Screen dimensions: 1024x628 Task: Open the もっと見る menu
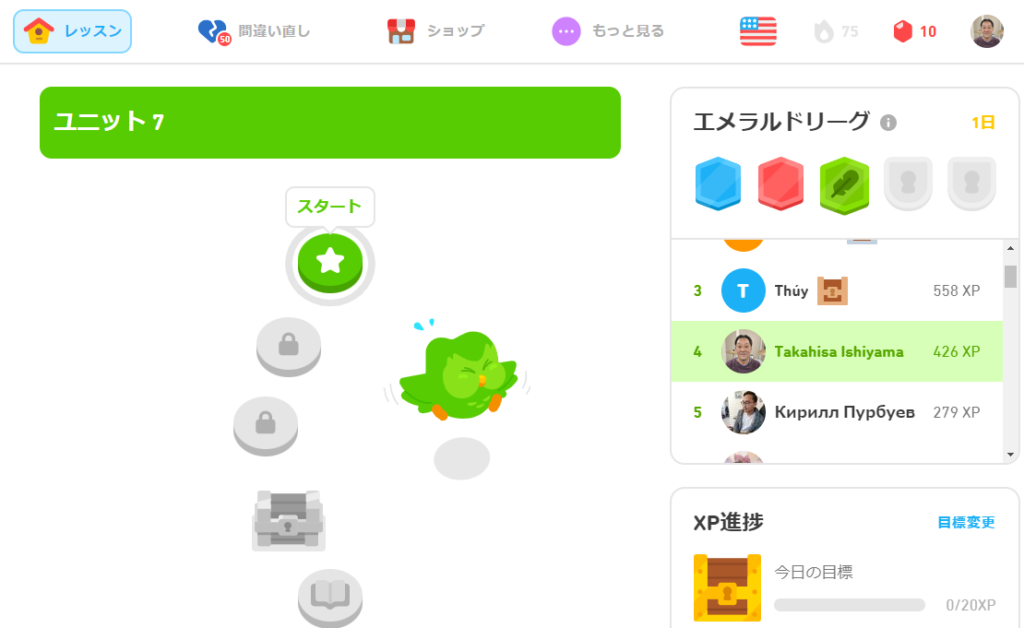click(608, 31)
